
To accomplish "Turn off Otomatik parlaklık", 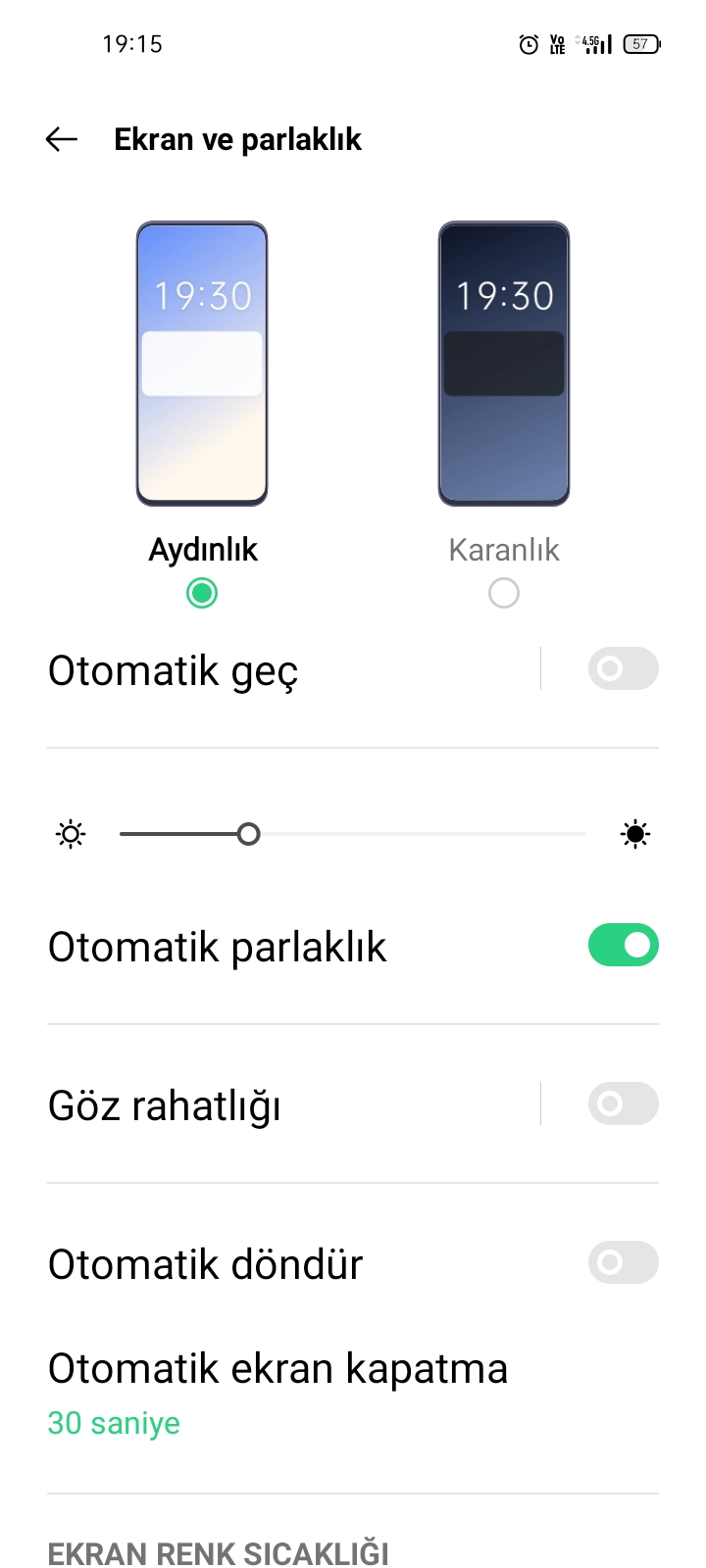I will [x=624, y=945].
